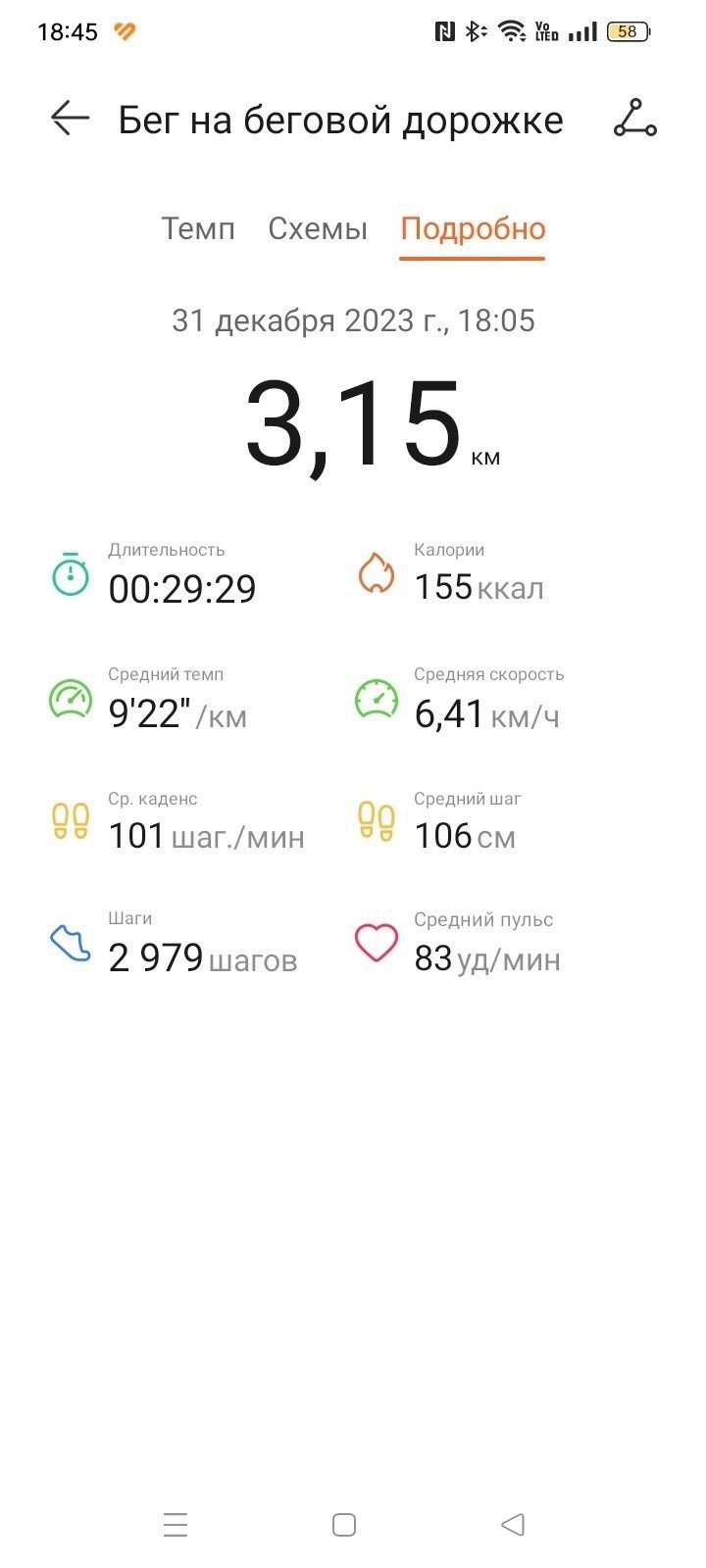The width and height of the screenshot is (706, 1568).
Task: Open recent apps from navigation bar
Action: (x=176, y=1525)
